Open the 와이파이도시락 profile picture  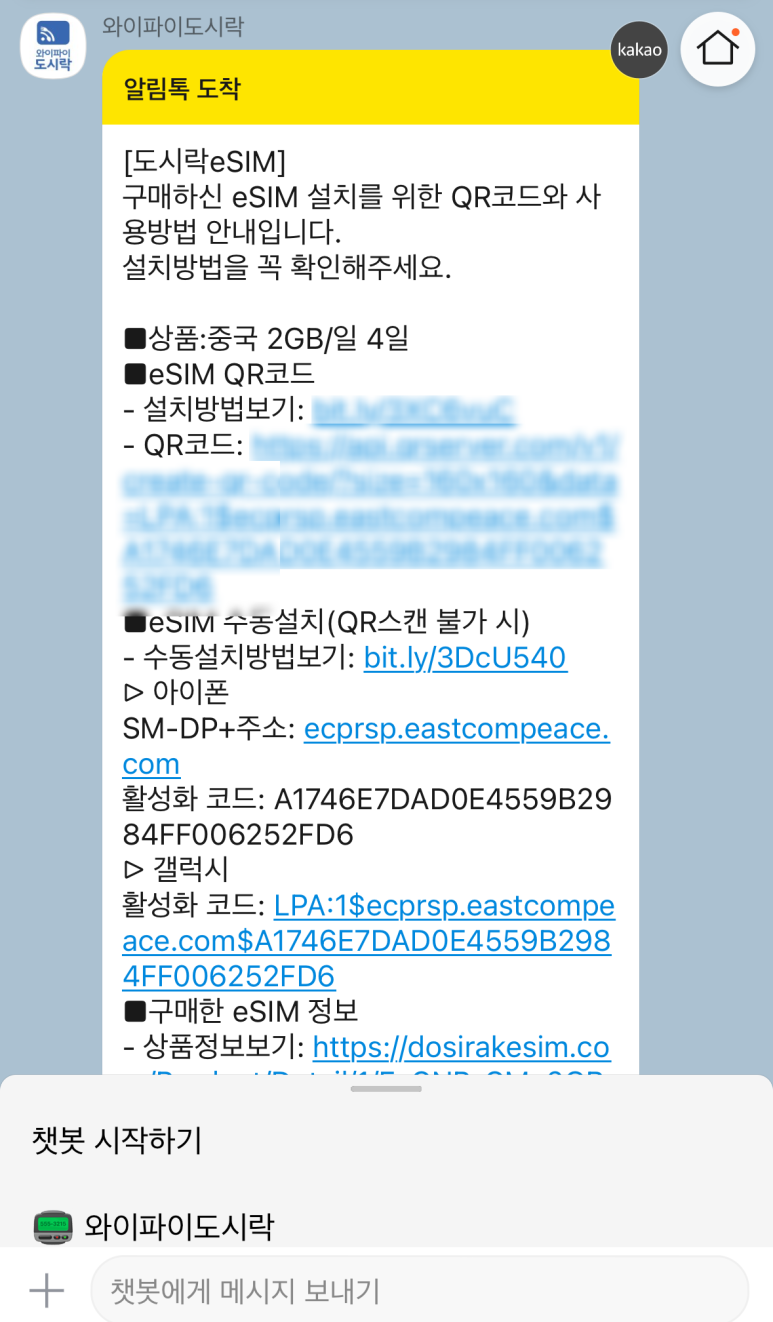pyautogui.click(x=53, y=46)
